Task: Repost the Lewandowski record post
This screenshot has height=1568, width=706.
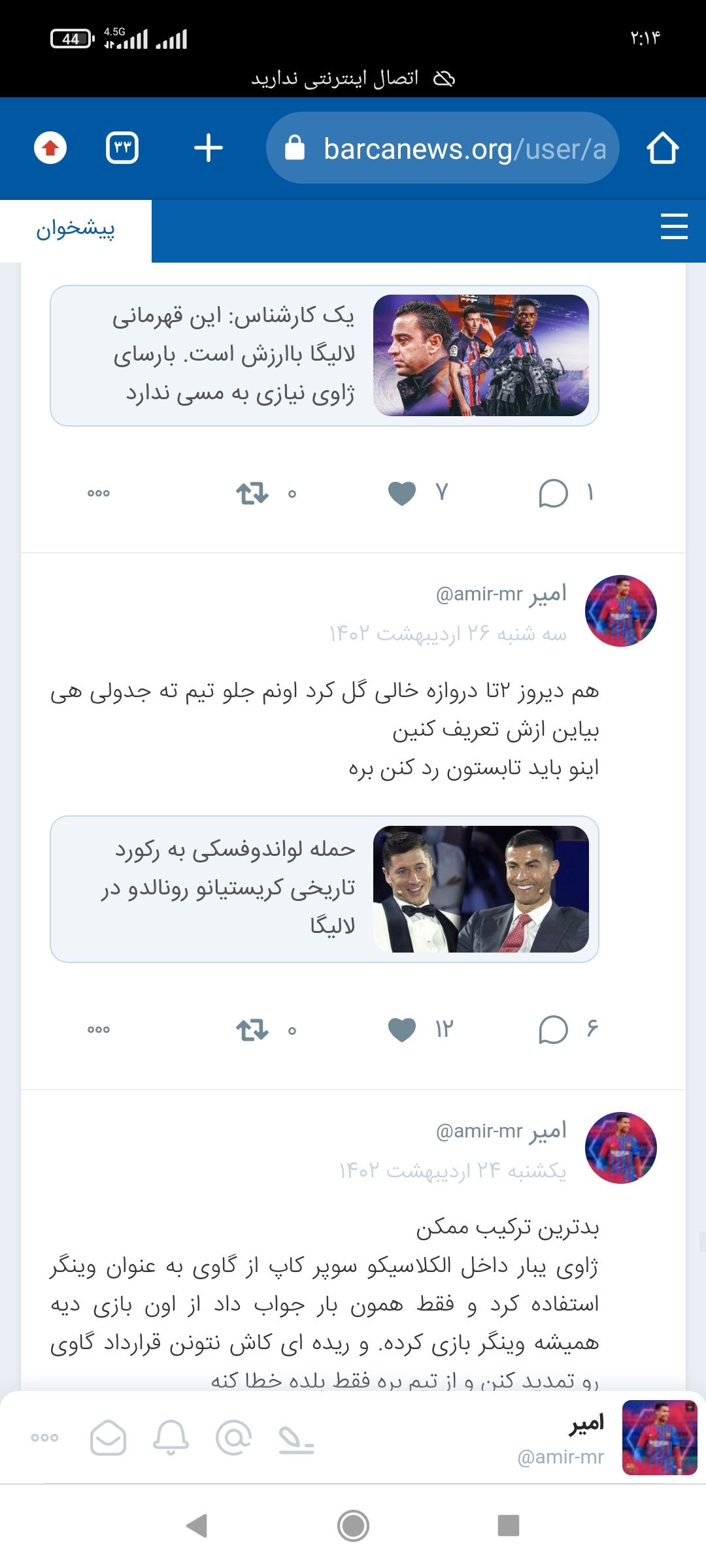Action: 252,1030
